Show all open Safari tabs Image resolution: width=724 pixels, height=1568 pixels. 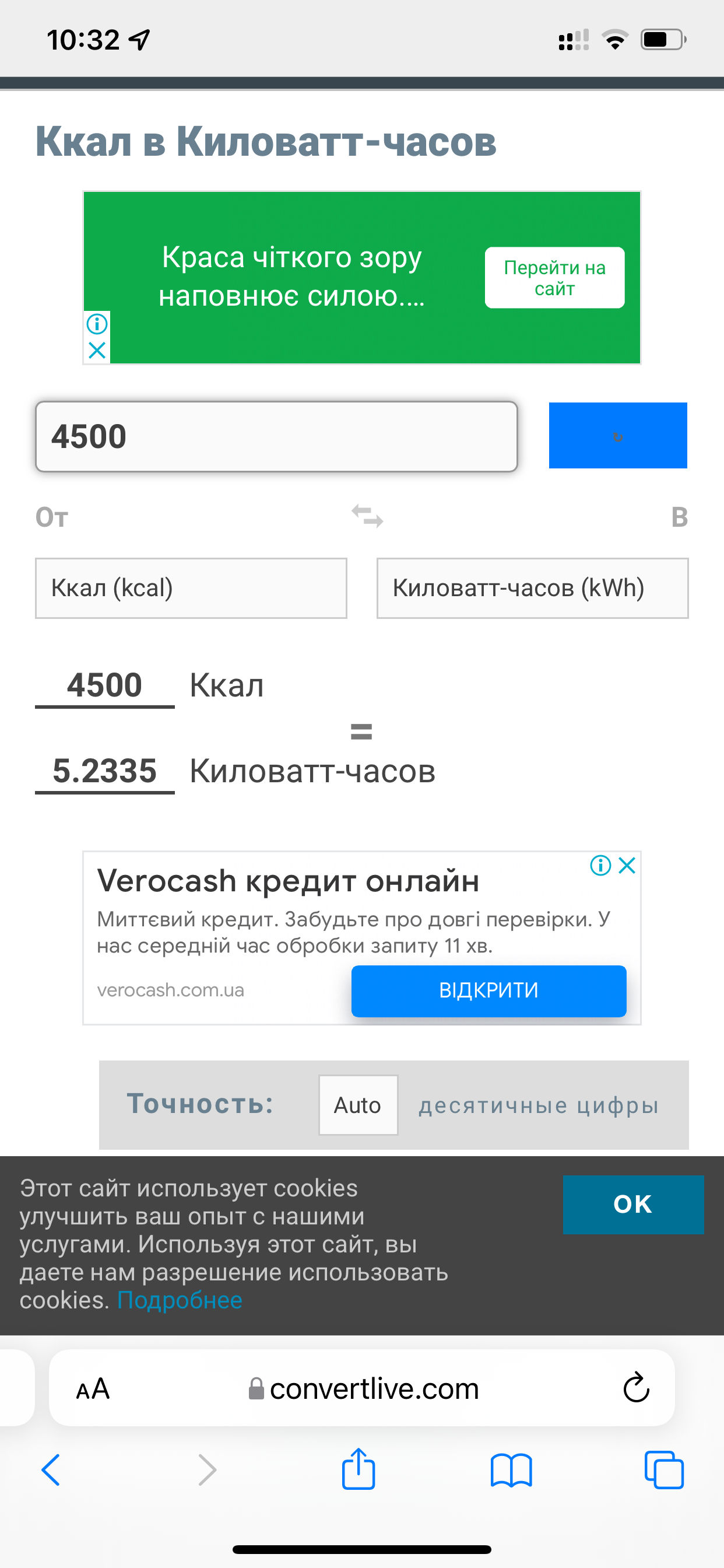(664, 1470)
